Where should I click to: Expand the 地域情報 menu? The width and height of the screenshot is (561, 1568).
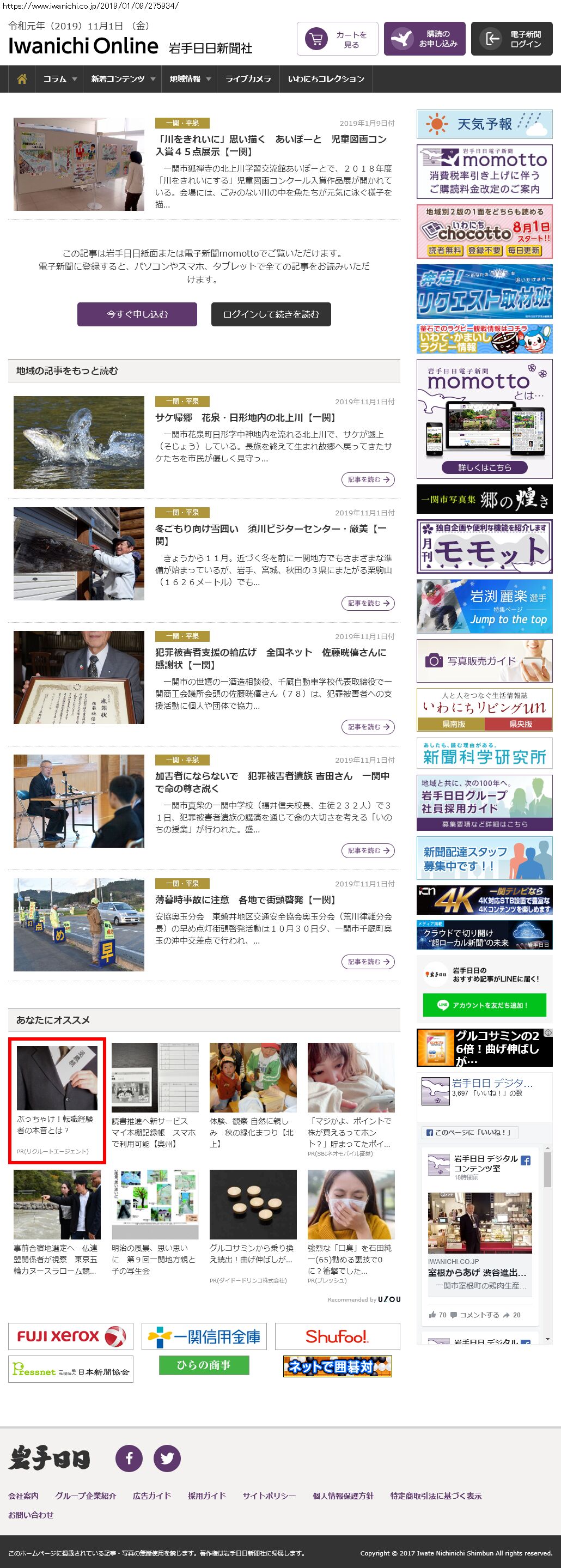click(x=190, y=79)
